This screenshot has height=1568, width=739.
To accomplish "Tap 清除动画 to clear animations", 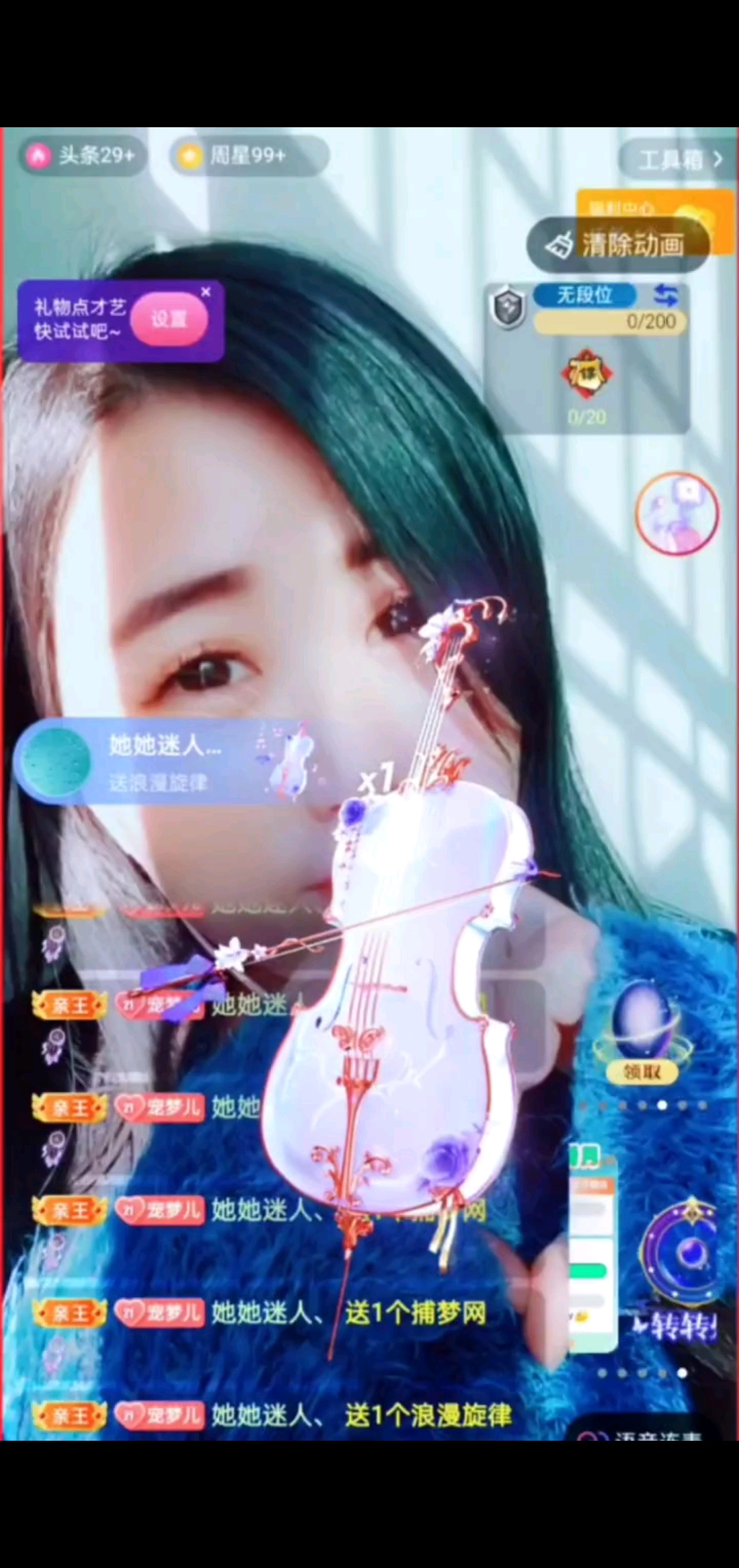I will coord(617,245).
